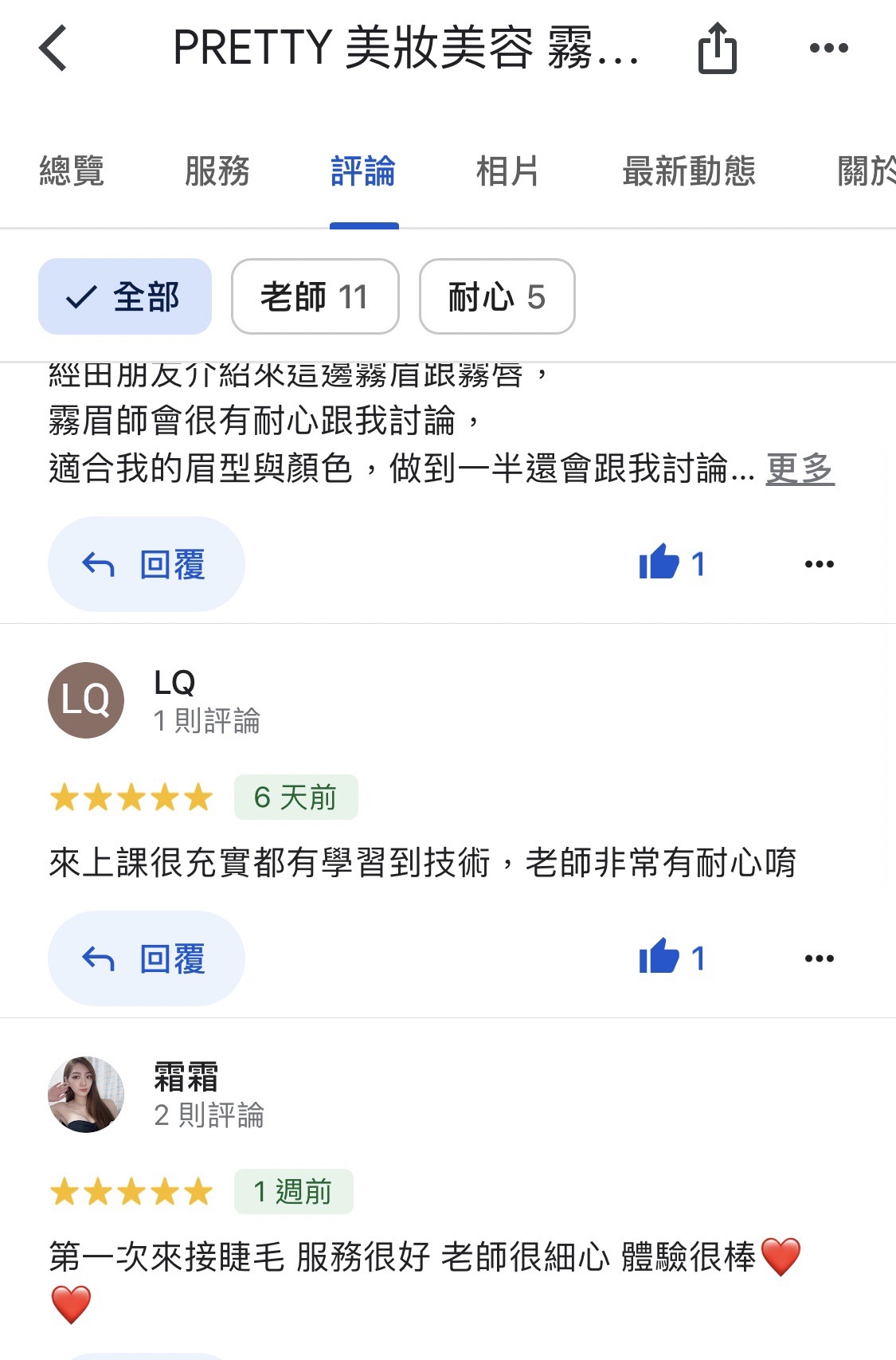Select the 全部 filter chip

tap(125, 296)
